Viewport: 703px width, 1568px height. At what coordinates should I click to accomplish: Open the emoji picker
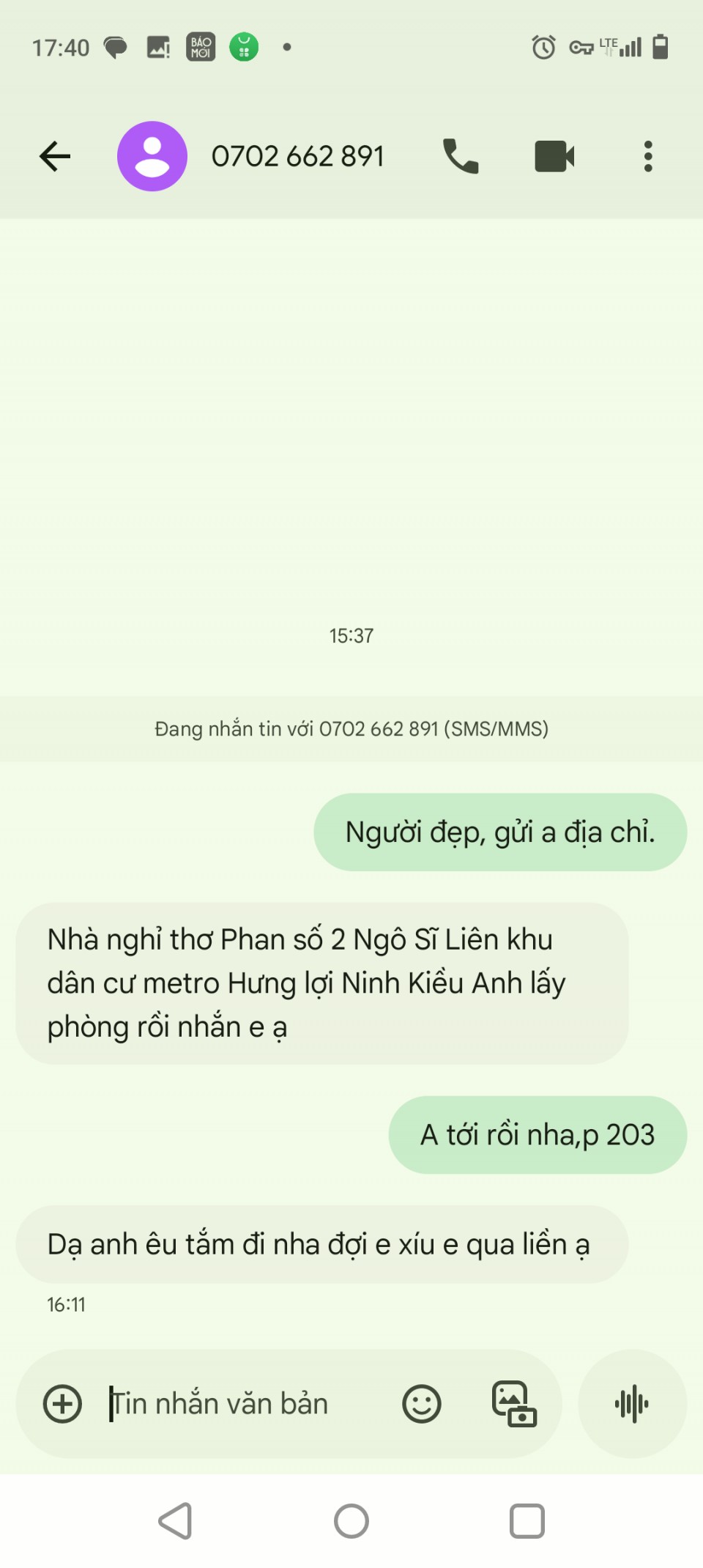422,1404
